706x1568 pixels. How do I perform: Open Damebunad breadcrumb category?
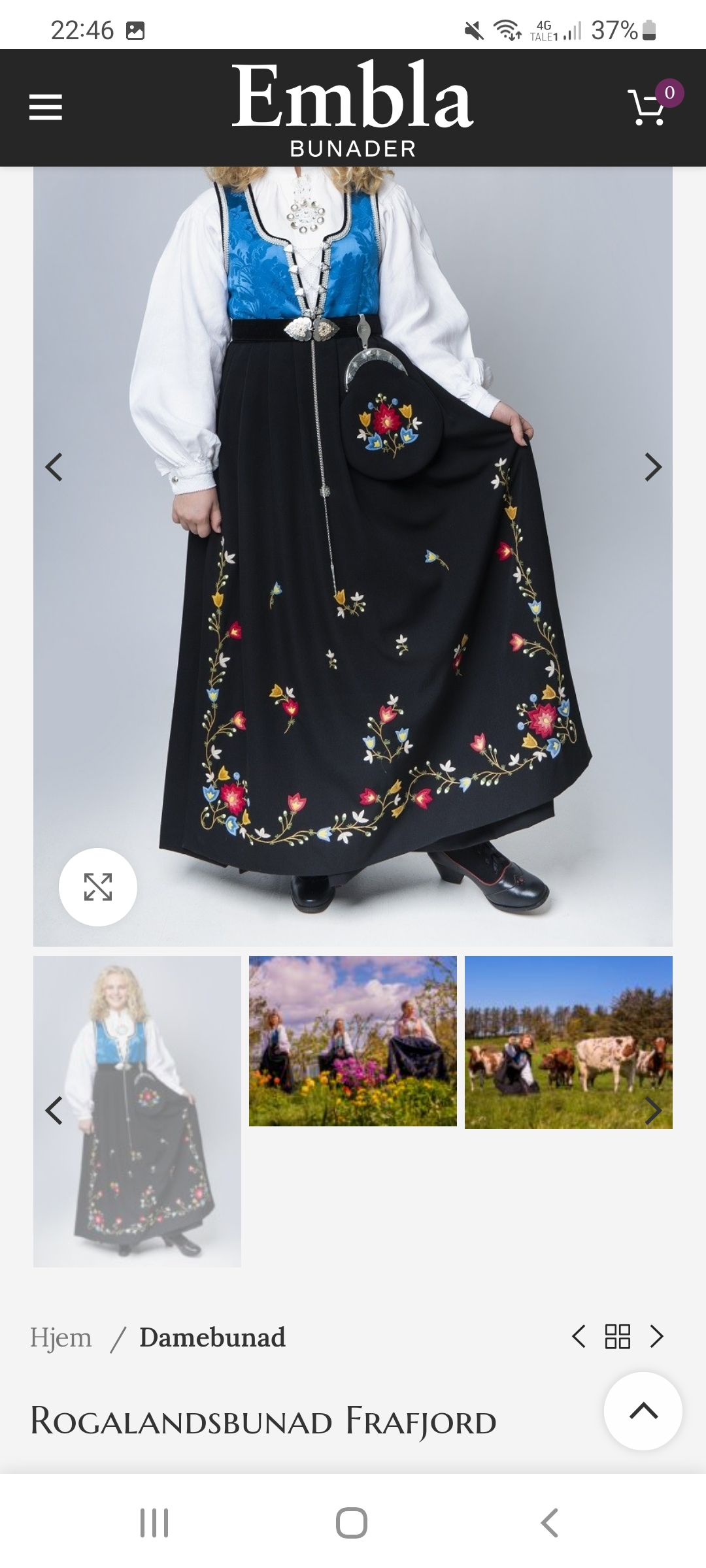(212, 1337)
